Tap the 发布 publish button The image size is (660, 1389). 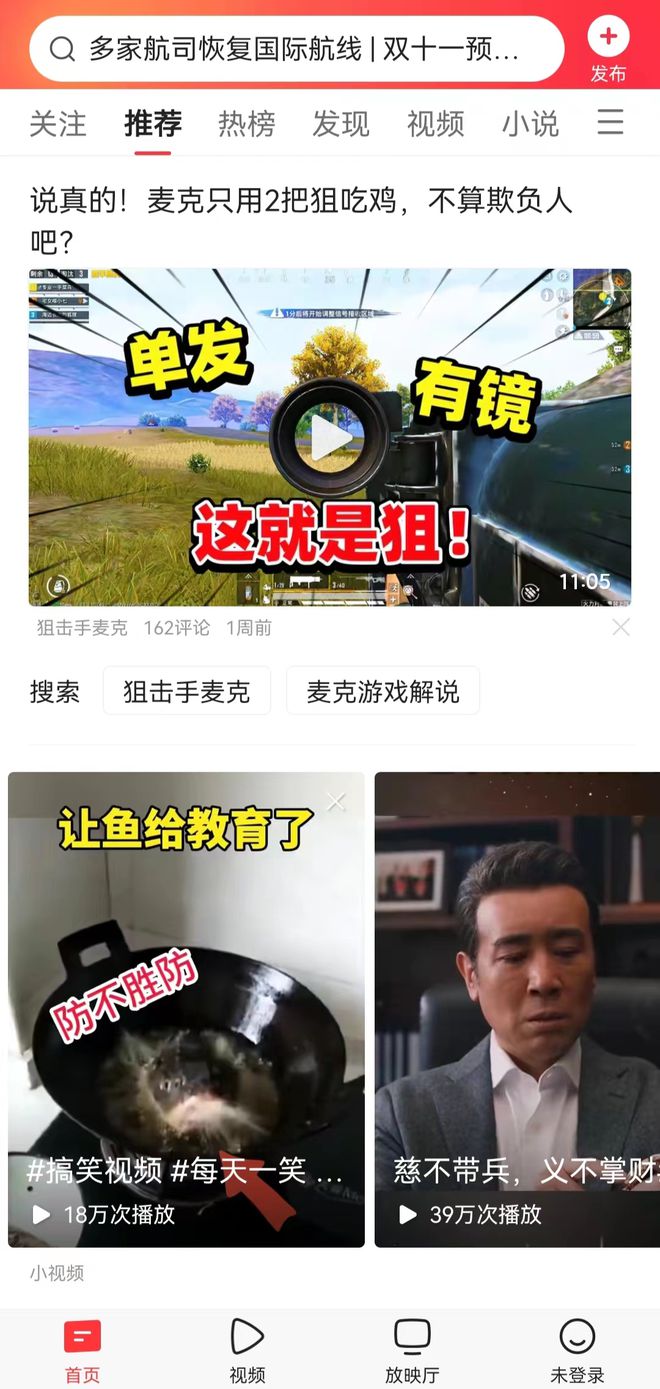(608, 50)
